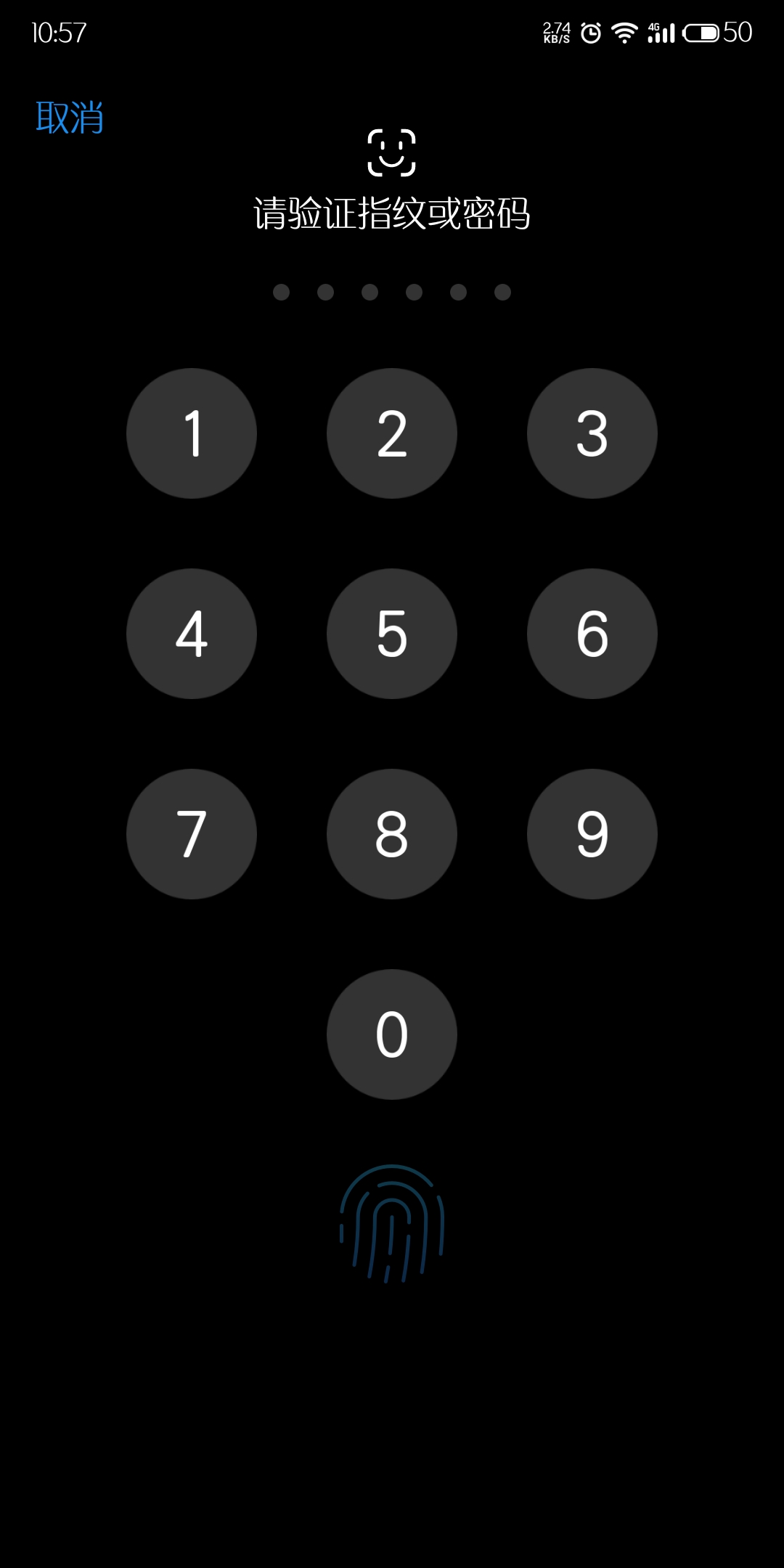
Task: Select digit 3 on the passcode pad
Action: point(592,433)
